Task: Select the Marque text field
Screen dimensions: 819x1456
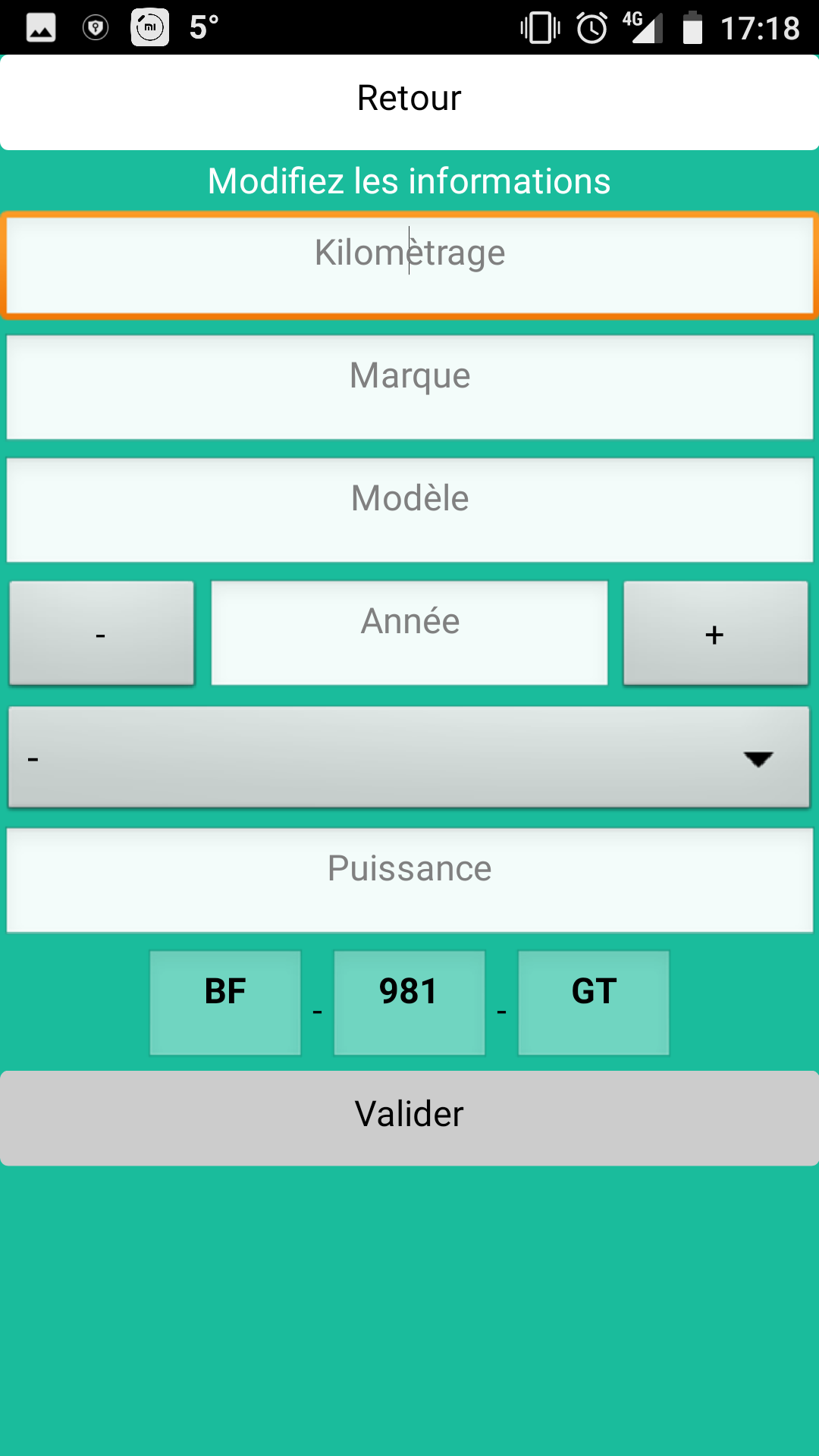Action: 409,388
